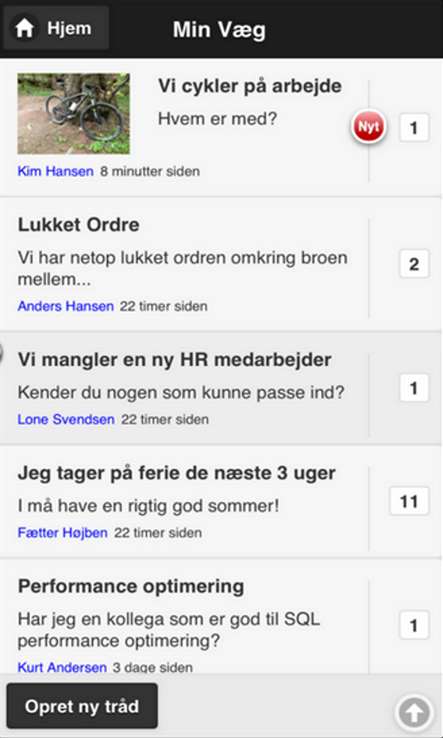Jump to top with the arrow button

coord(414,713)
